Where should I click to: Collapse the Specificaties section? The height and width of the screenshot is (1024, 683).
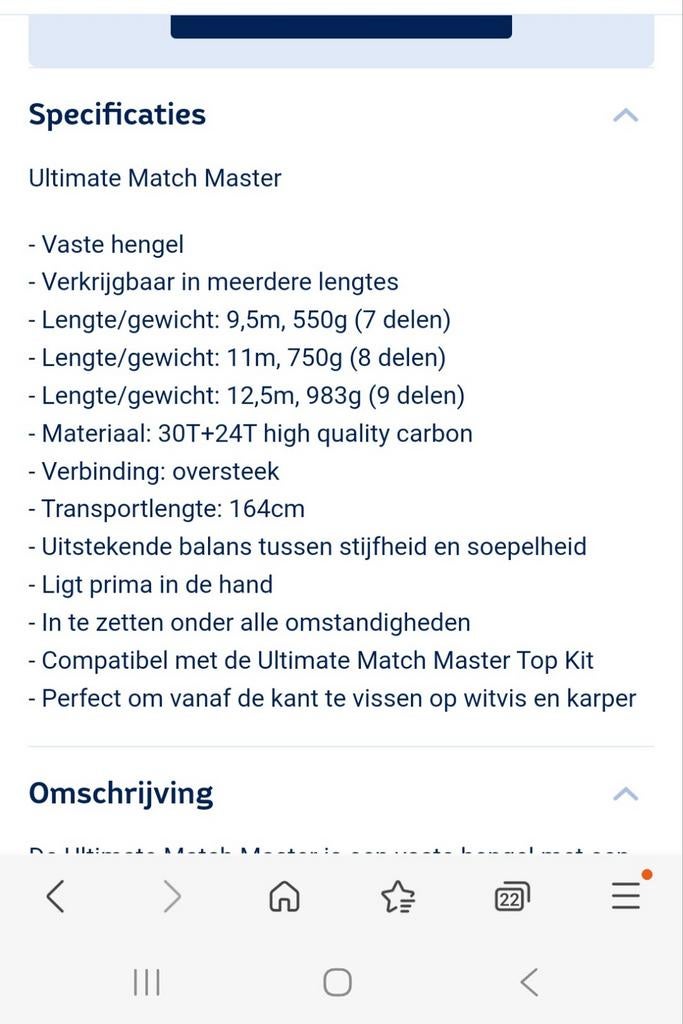(625, 115)
